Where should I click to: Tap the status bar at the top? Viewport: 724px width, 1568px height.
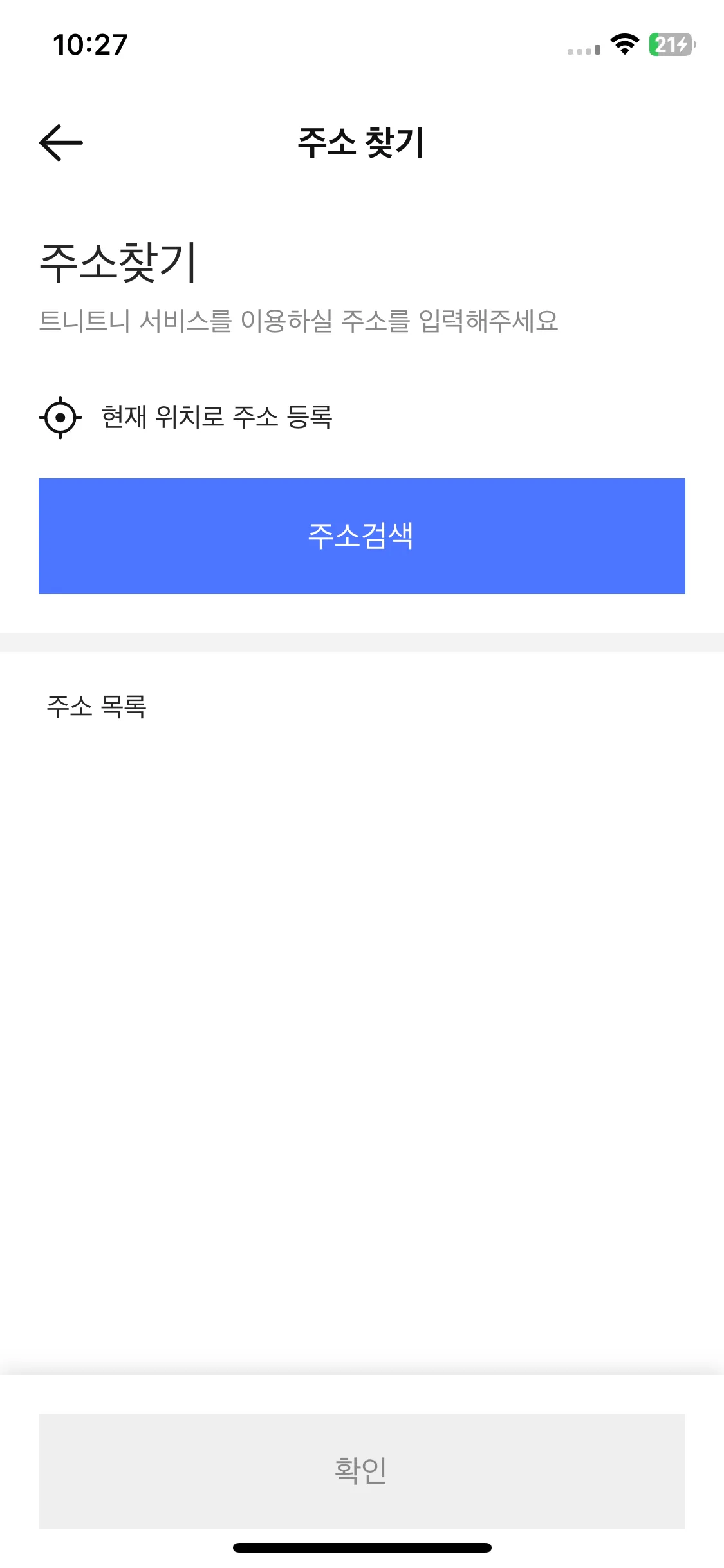point(362,45)
